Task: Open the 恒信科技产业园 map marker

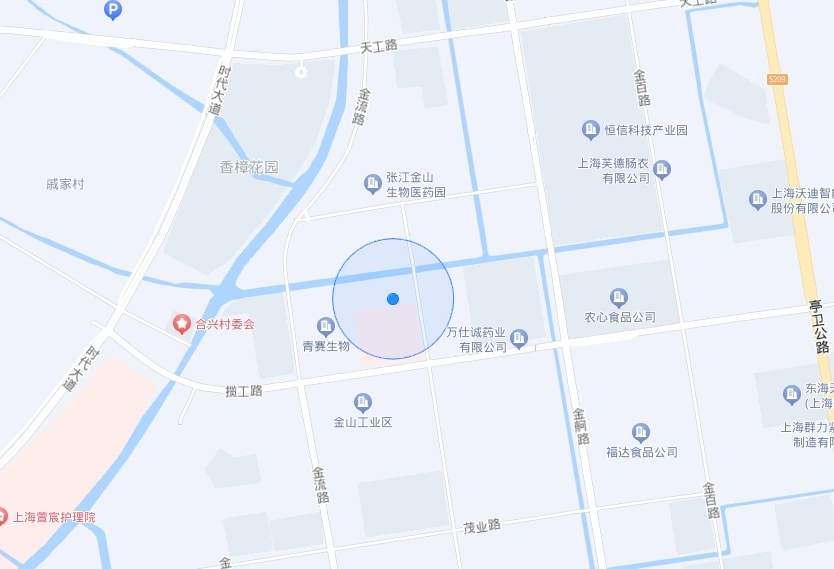Action: (591, 130)
